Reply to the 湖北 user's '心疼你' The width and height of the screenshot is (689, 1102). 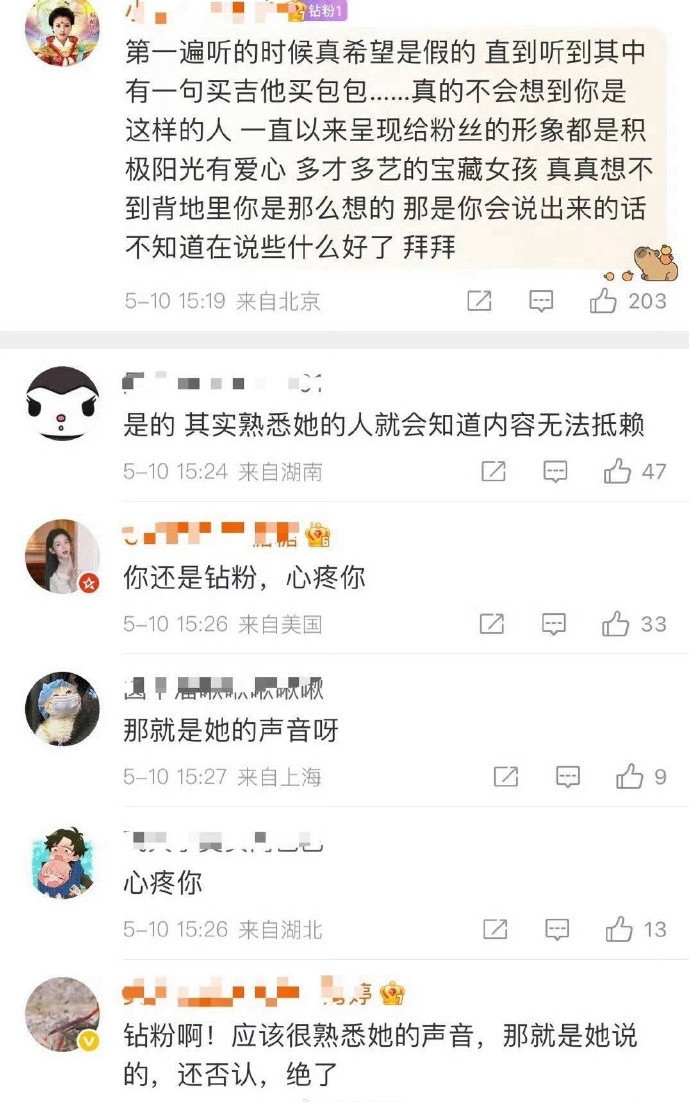point(557,929)
